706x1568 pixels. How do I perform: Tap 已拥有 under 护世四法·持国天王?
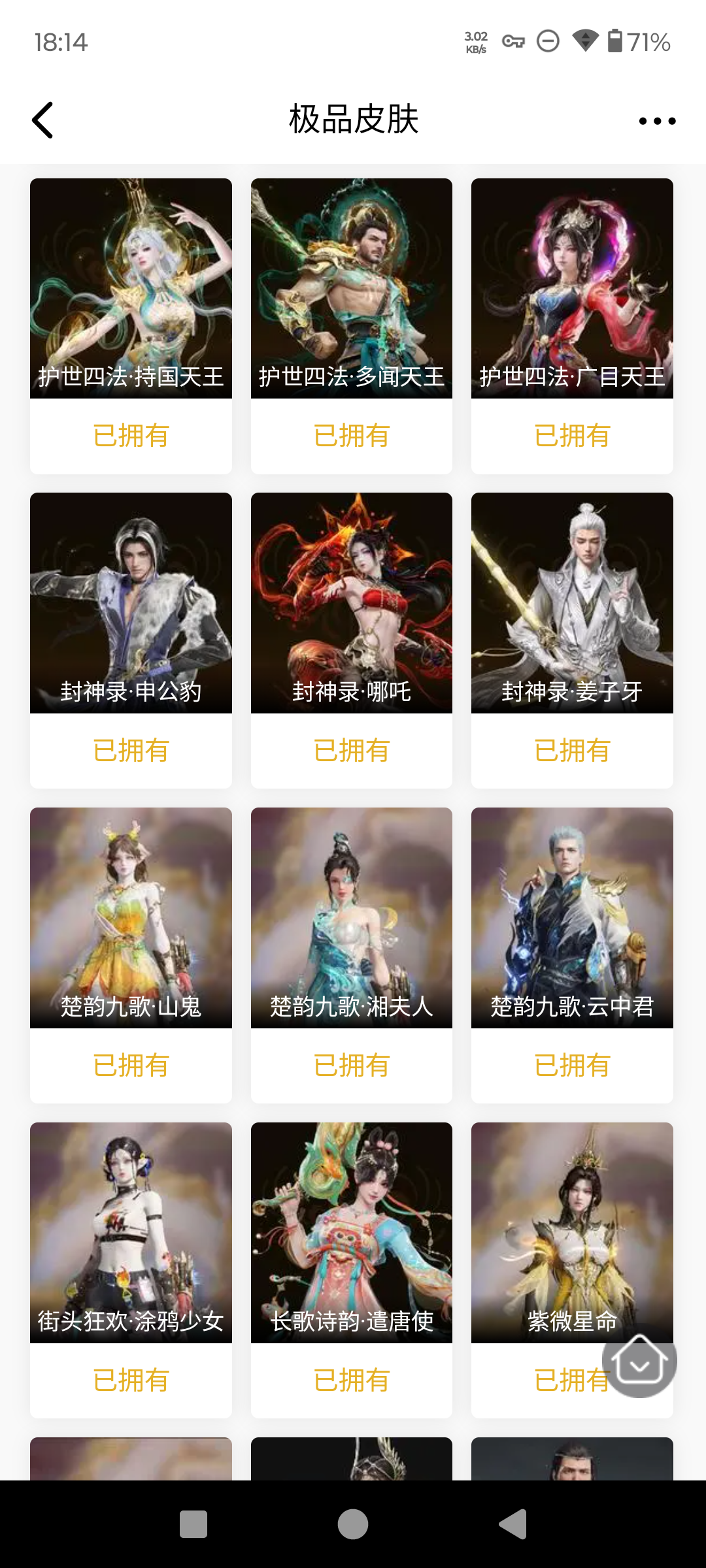[x=130, y=436]
